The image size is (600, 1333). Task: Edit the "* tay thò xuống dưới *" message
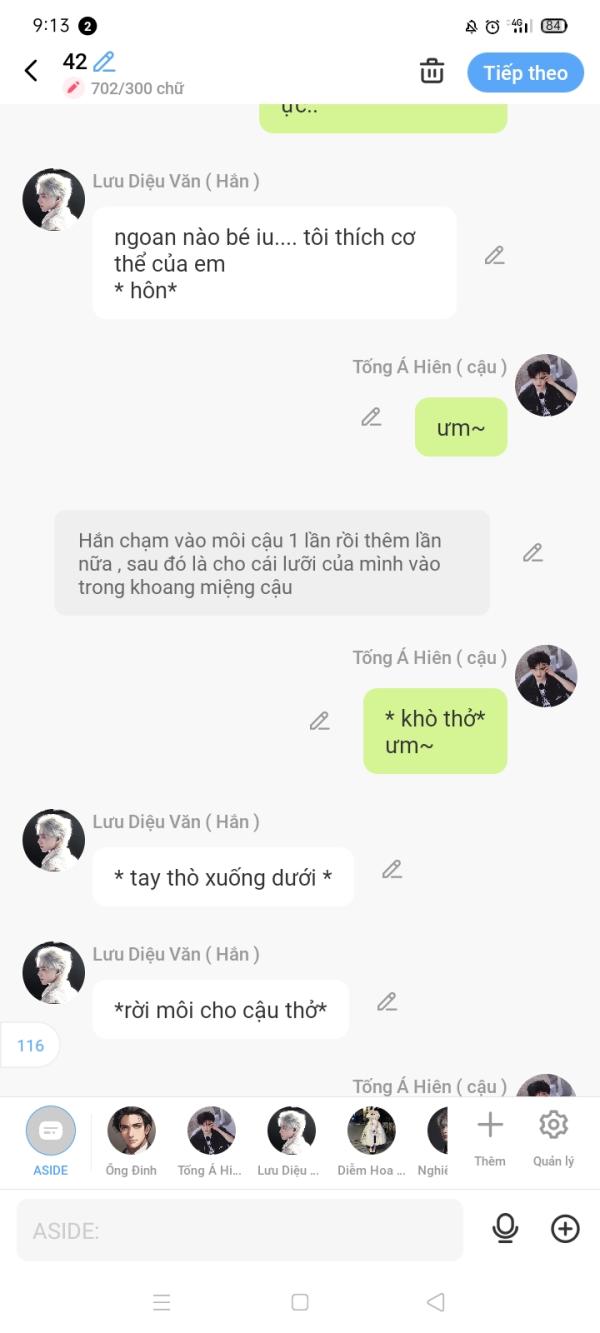(392, 870)
